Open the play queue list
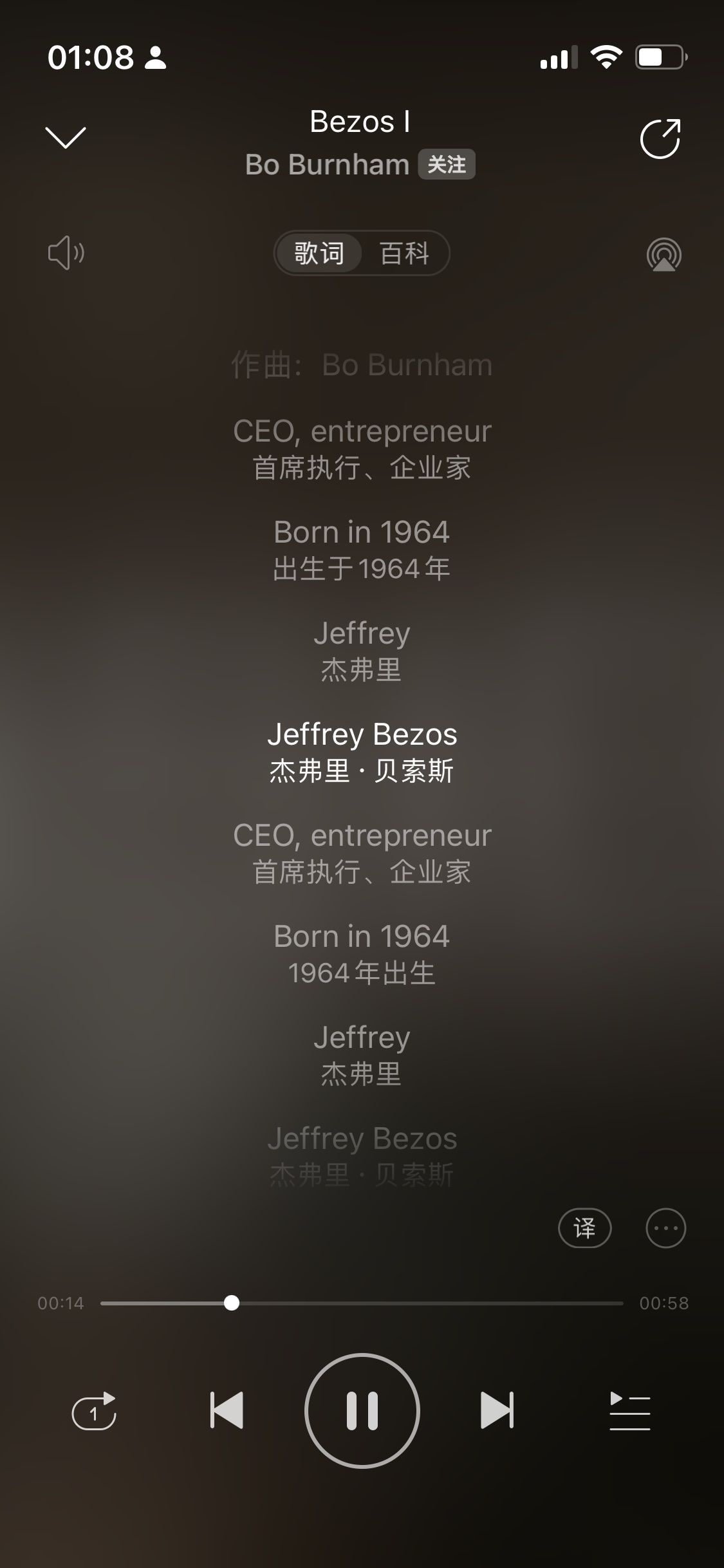 click(x=629, y=1411)
